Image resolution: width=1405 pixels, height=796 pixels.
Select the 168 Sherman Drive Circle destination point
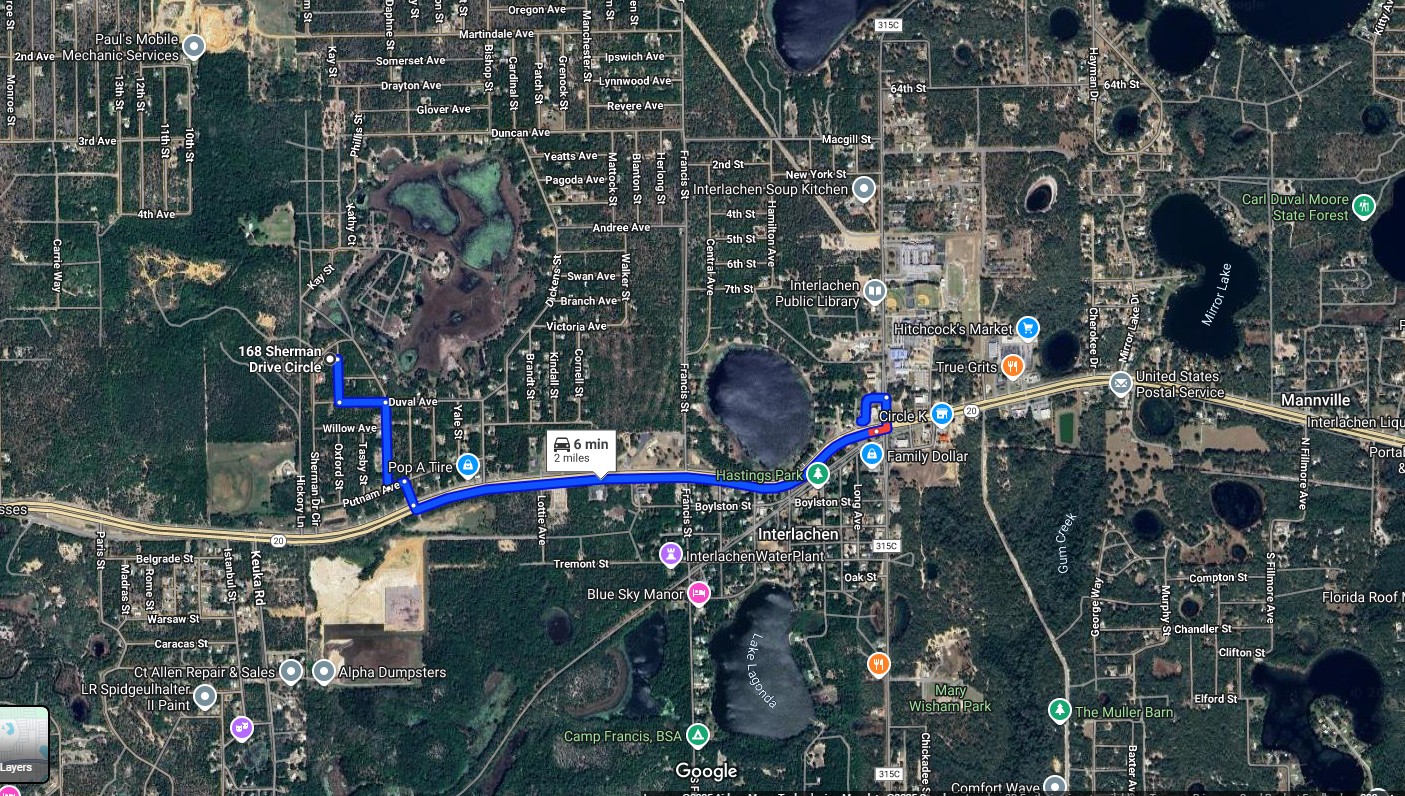coord(330,357)
